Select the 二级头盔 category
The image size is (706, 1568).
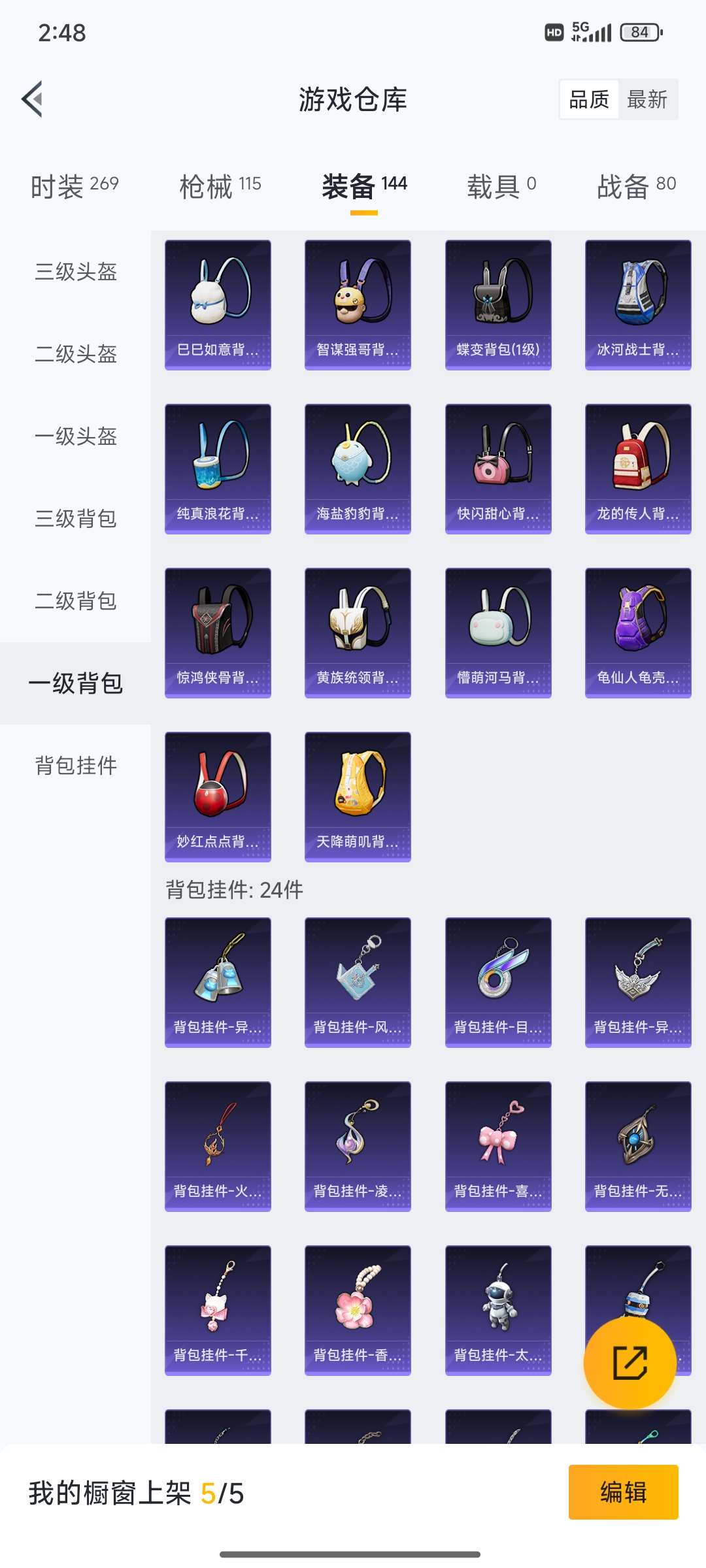76,354
